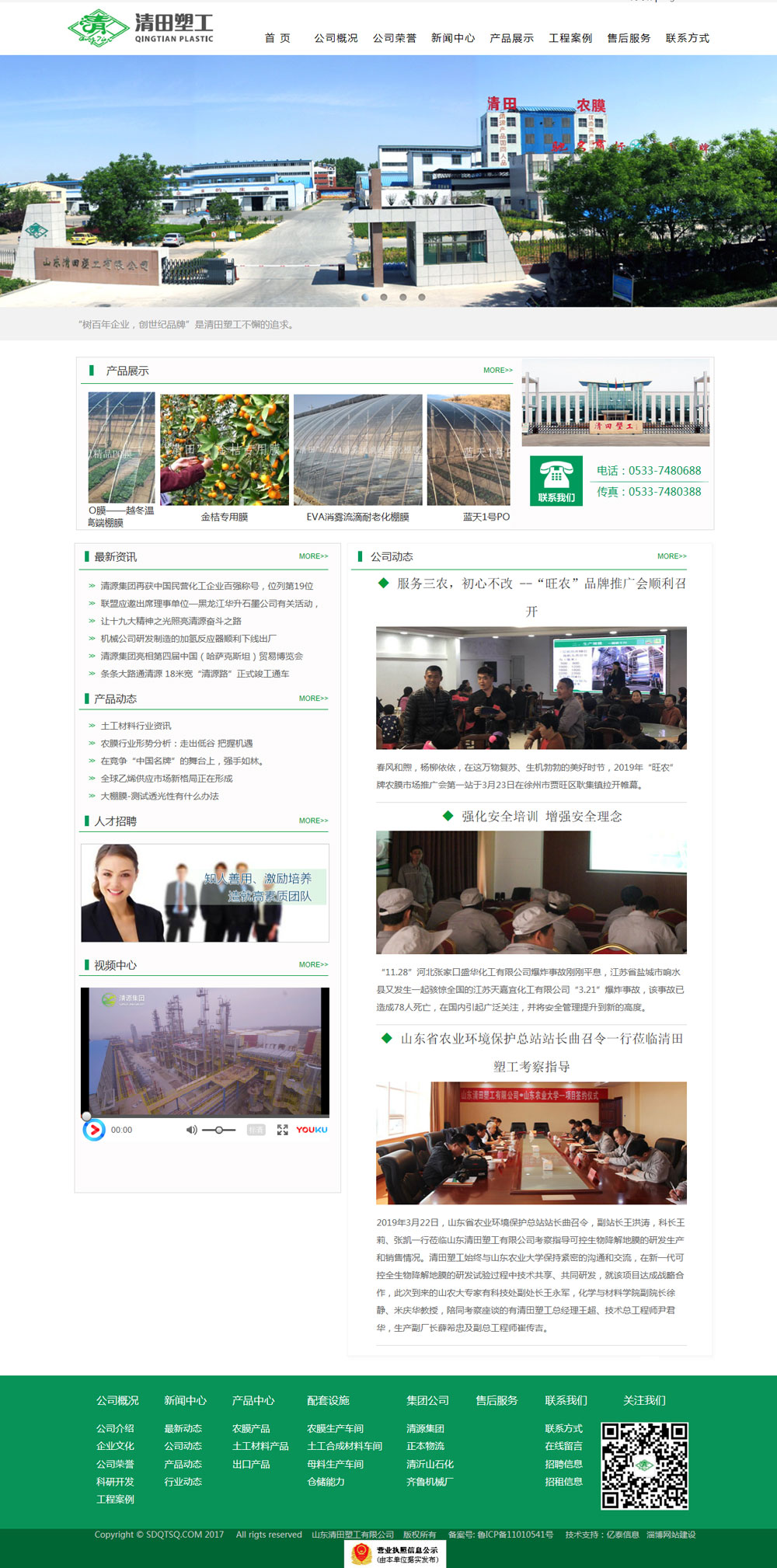Open 产品展示 in the top navigation

click(511, 38)
